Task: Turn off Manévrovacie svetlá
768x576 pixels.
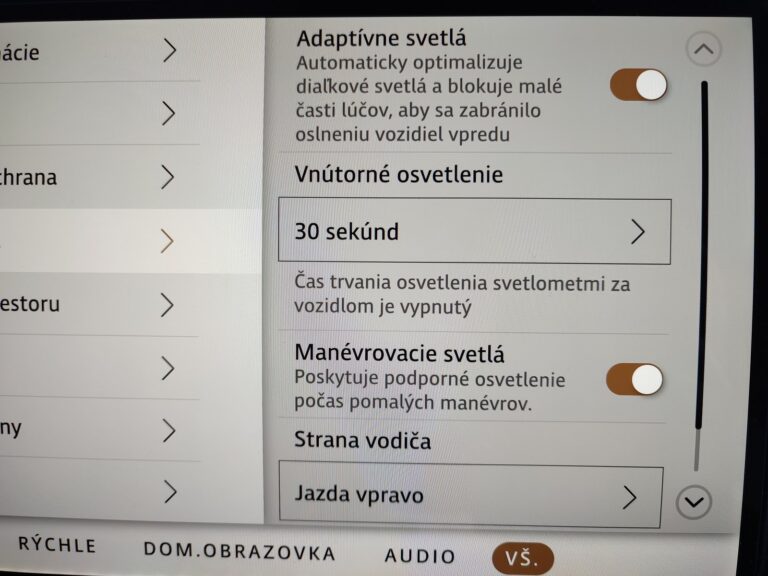Action: click(x=634, y=379)
